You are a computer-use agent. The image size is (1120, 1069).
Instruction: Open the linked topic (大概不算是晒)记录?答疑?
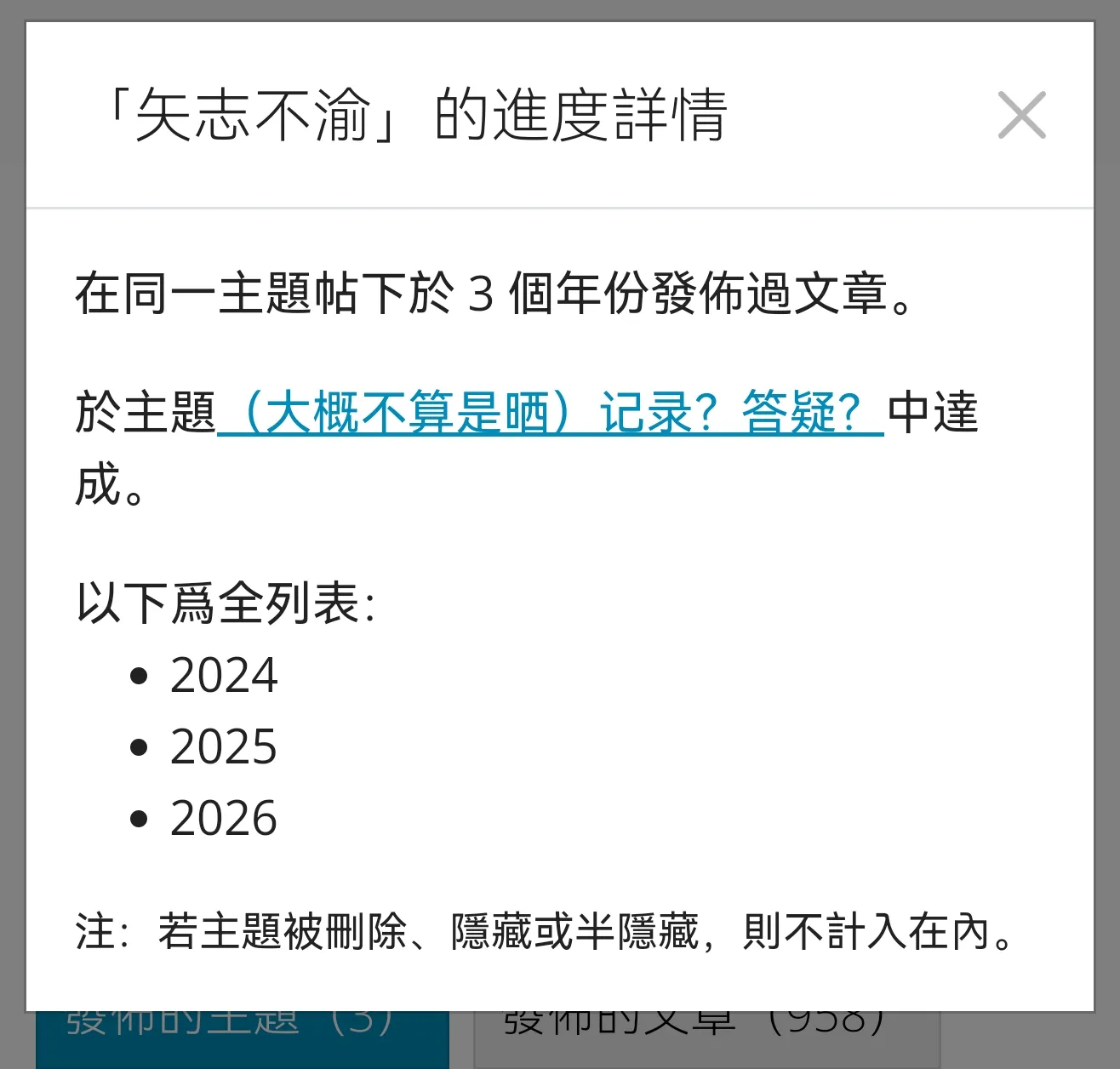click(551, 413)
